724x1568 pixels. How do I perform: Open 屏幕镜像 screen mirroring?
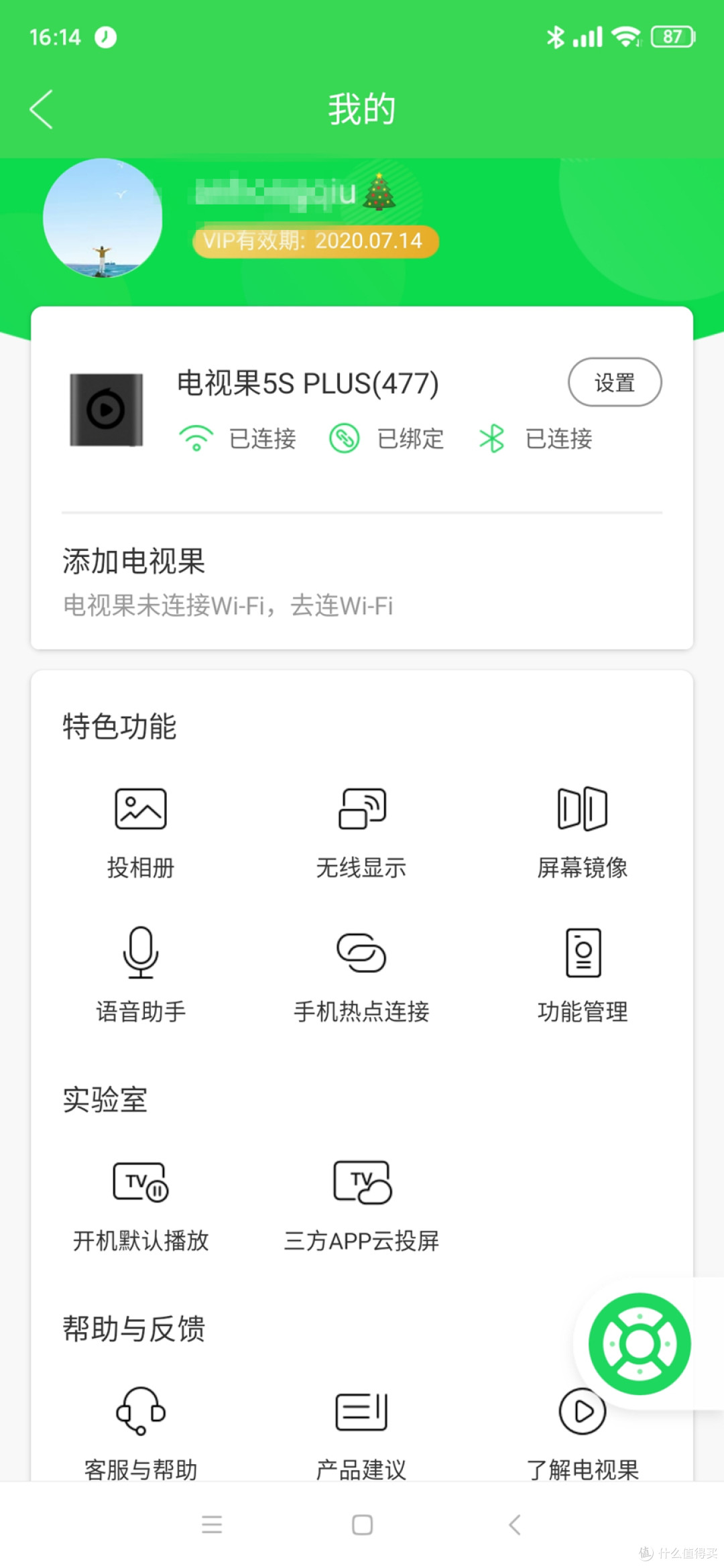581,831
